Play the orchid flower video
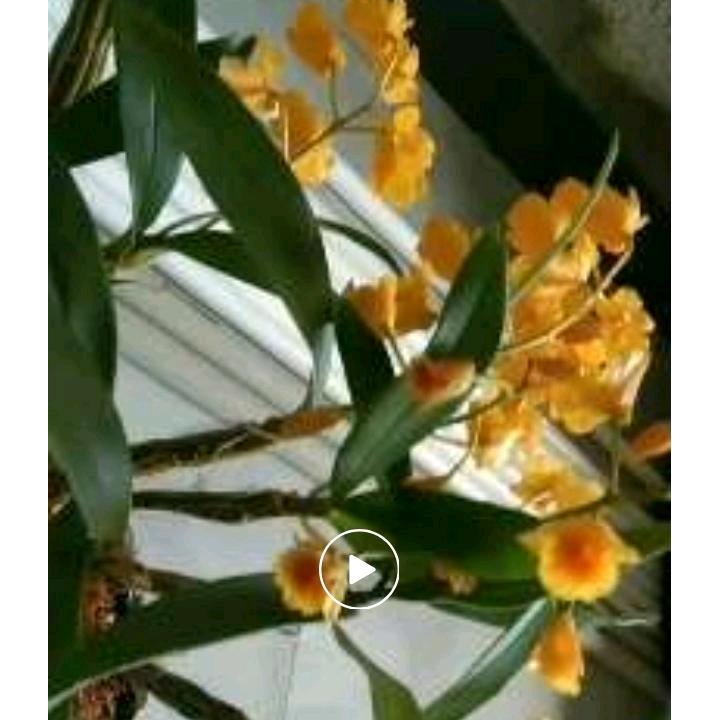720x720 pixels. pos(359,569)
